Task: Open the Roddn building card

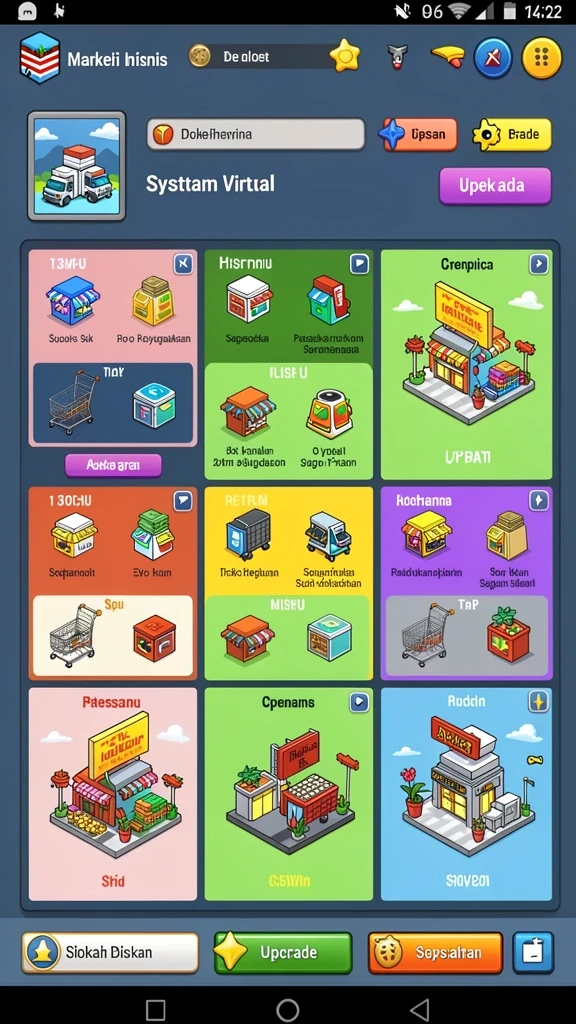Action: (x=466, y=794)
